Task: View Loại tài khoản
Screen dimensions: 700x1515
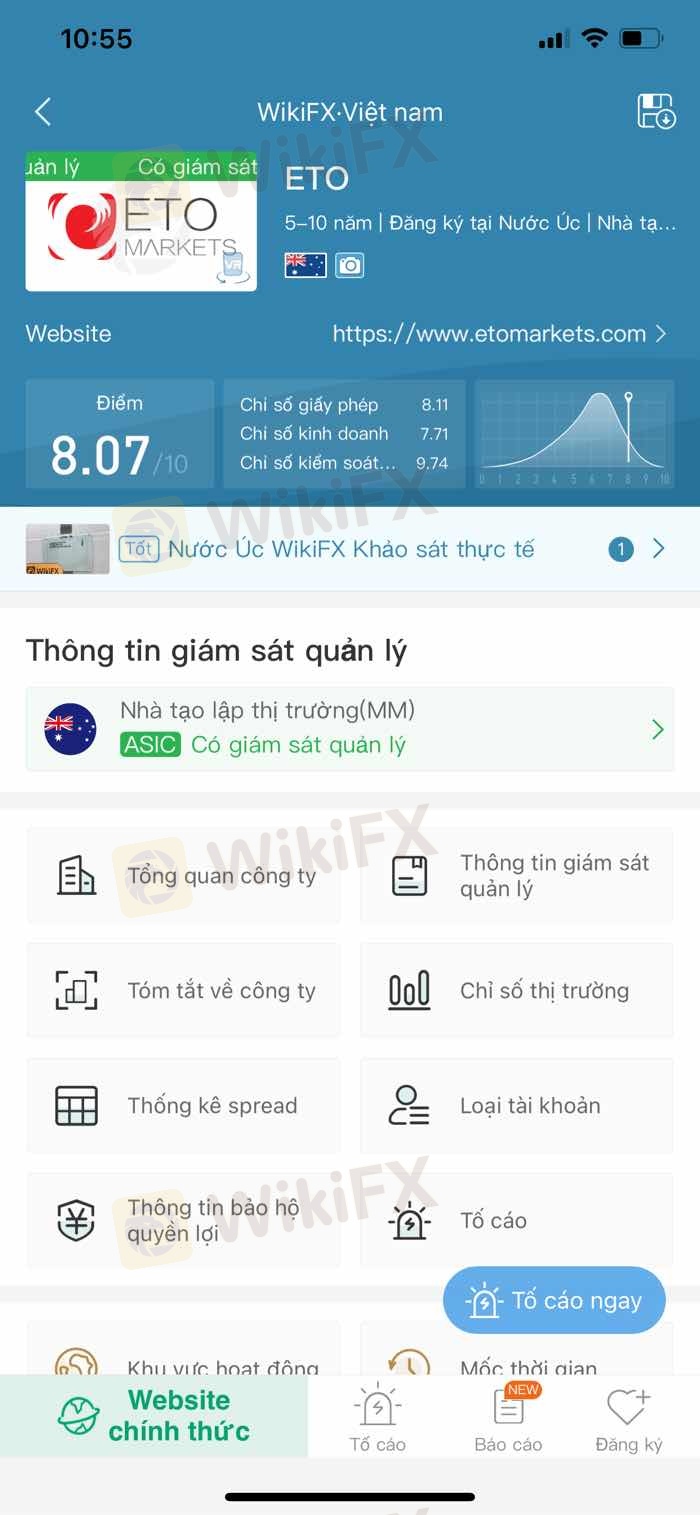Action: pos(516,1106)
